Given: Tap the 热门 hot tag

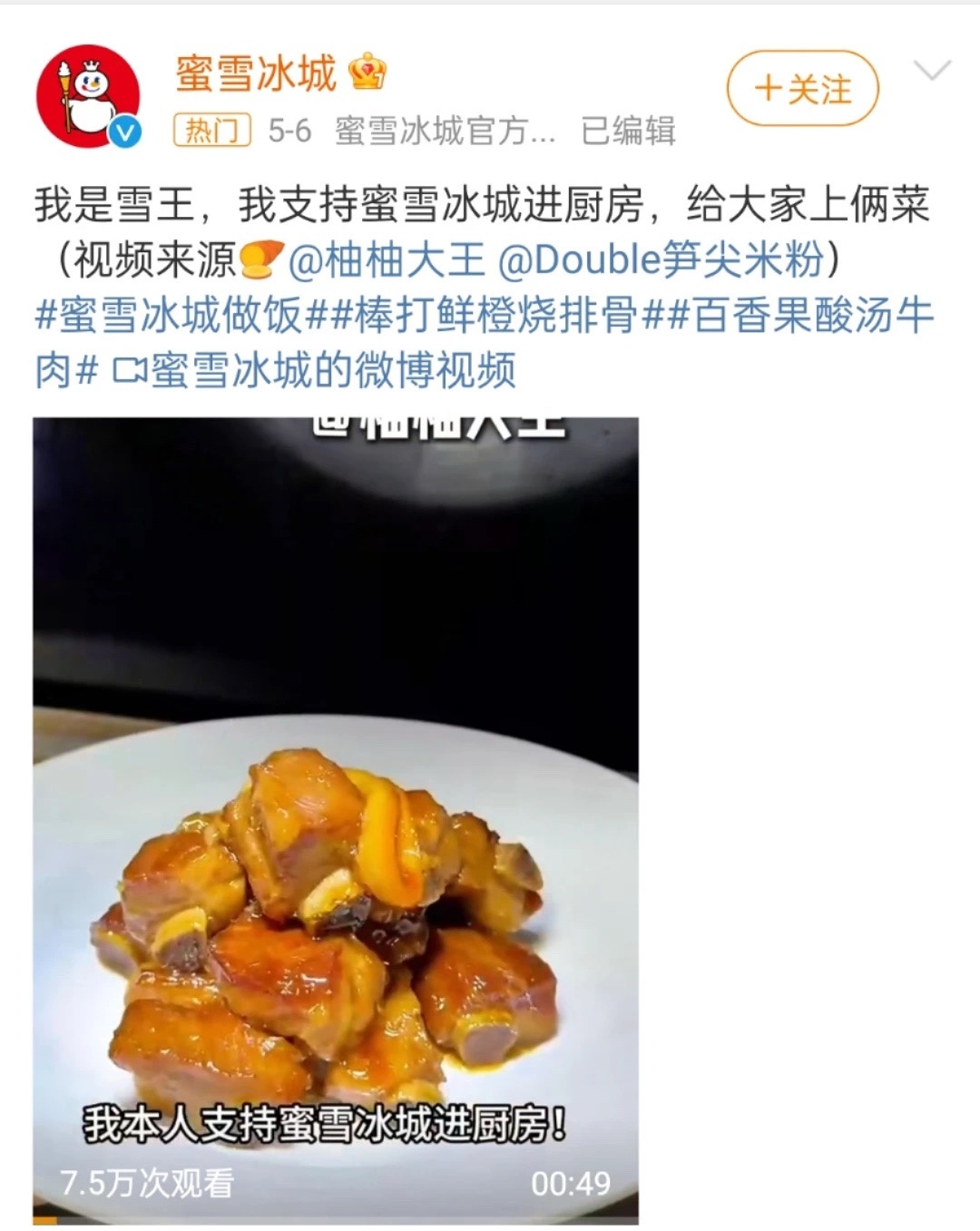Looking at the screenshot, I should tap(211, 132).
